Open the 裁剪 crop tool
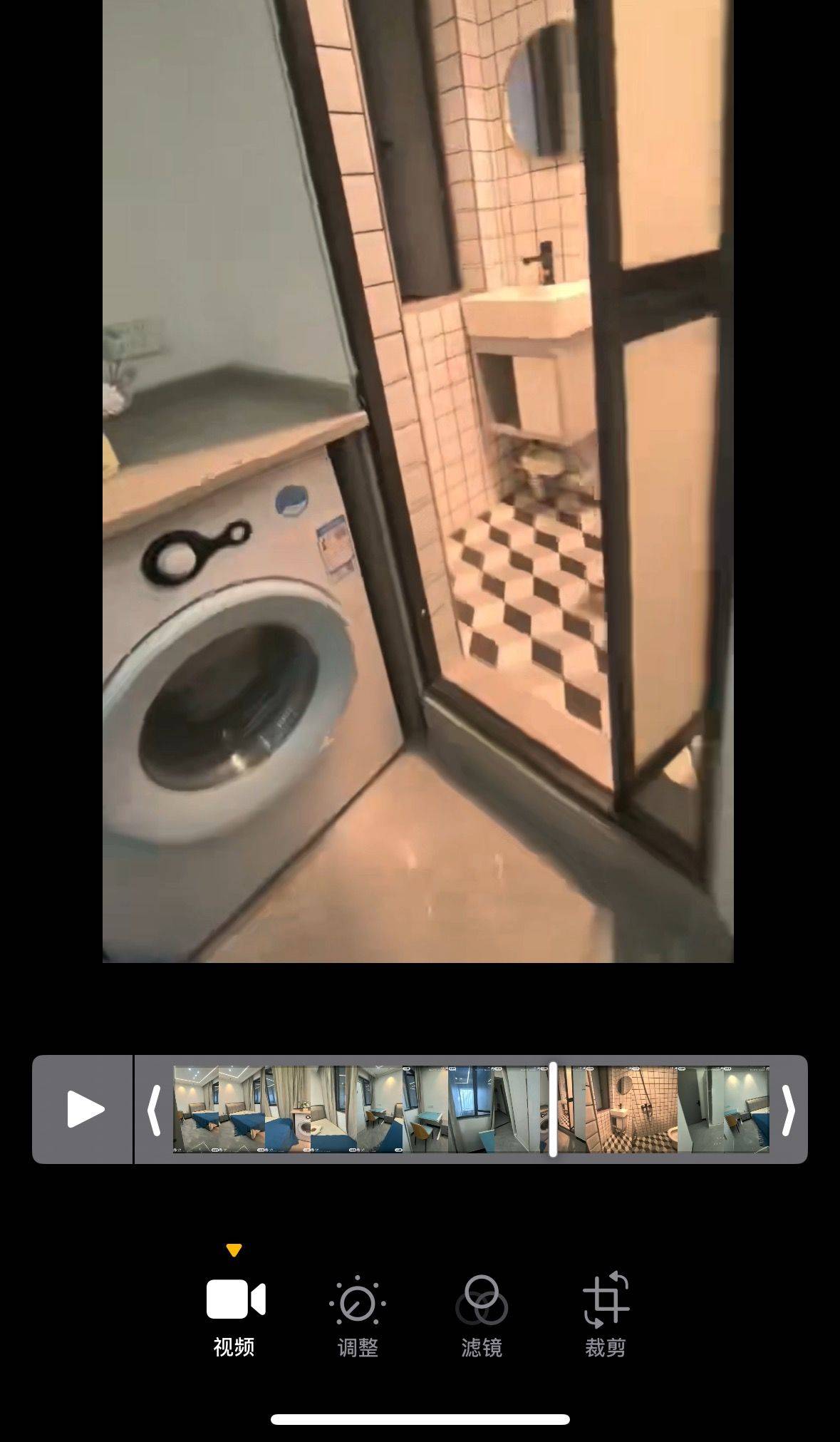 click(x=605, y=1314)
